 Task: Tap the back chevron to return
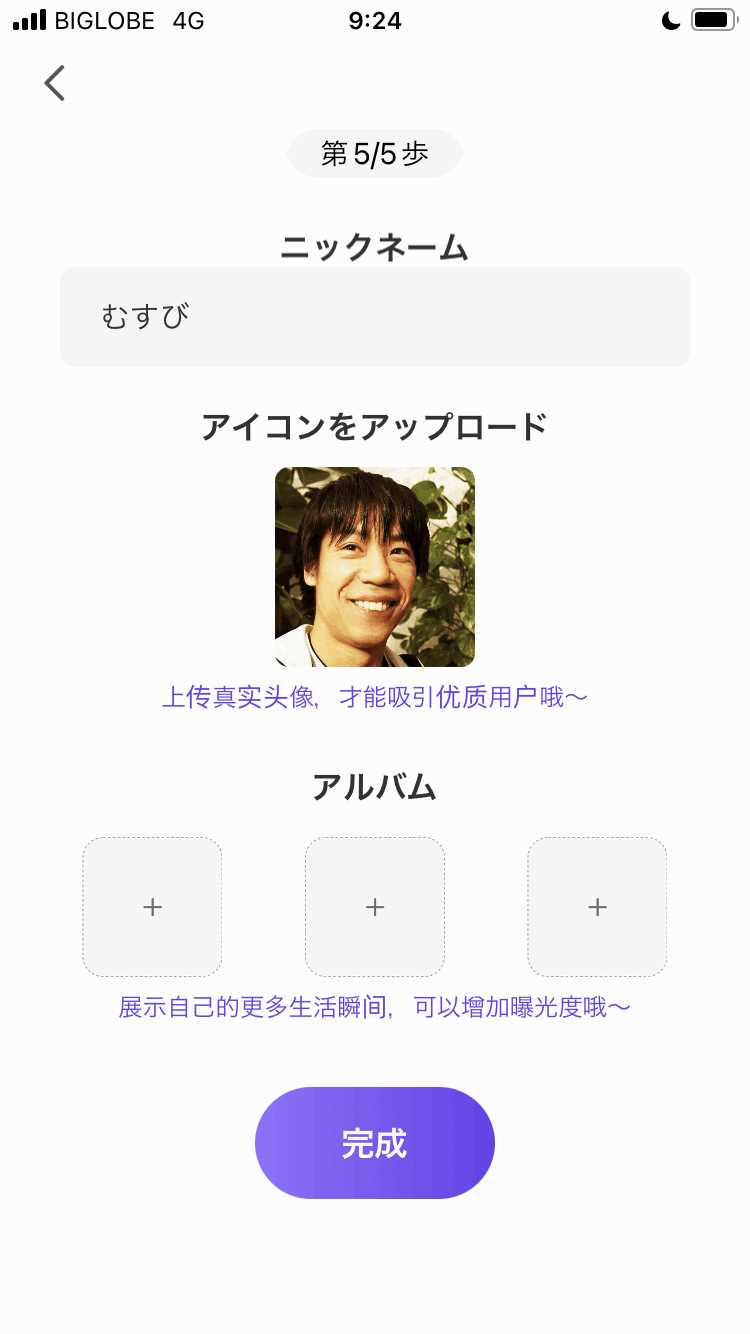54,83
